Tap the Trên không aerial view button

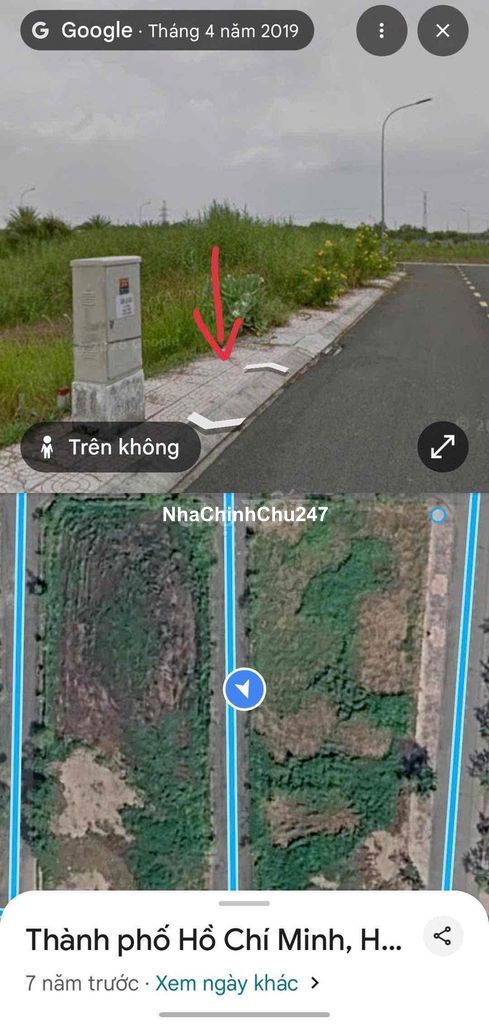tap(110, 447)
